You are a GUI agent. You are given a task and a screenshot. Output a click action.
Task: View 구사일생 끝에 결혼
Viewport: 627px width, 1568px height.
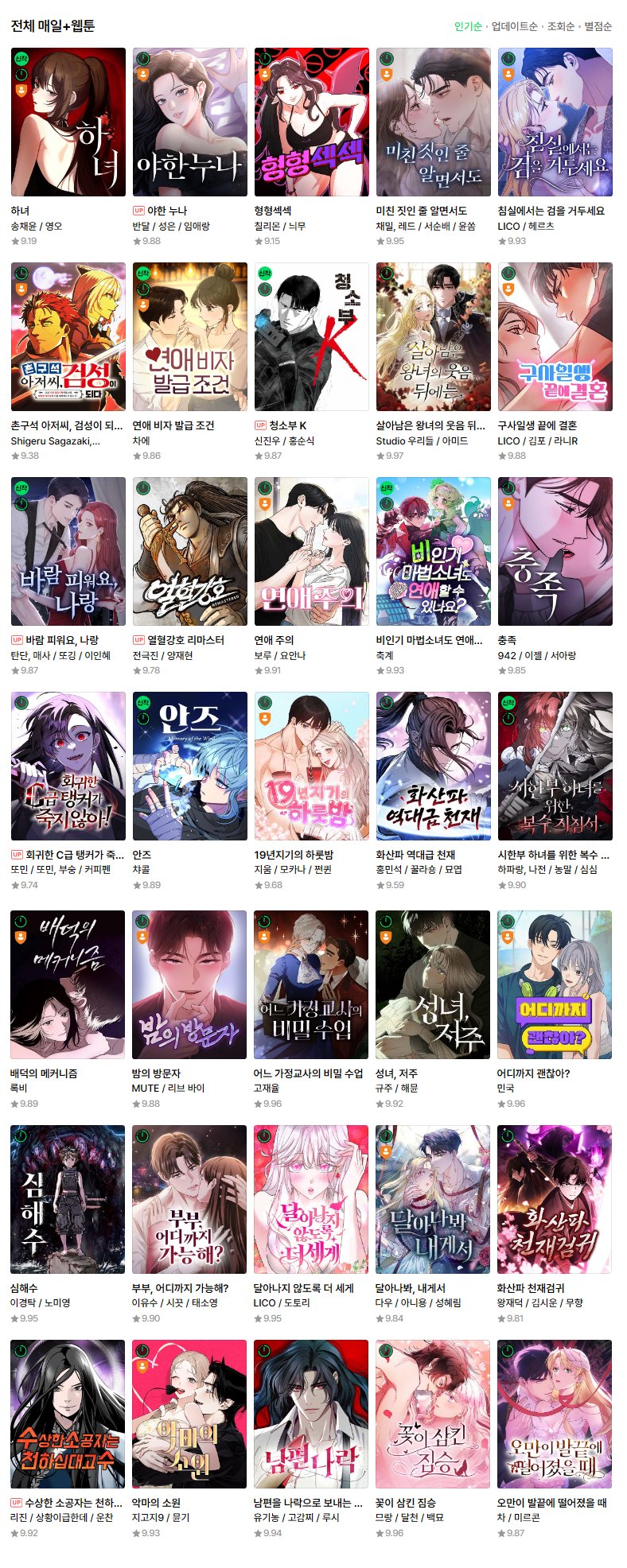point(555,336)
